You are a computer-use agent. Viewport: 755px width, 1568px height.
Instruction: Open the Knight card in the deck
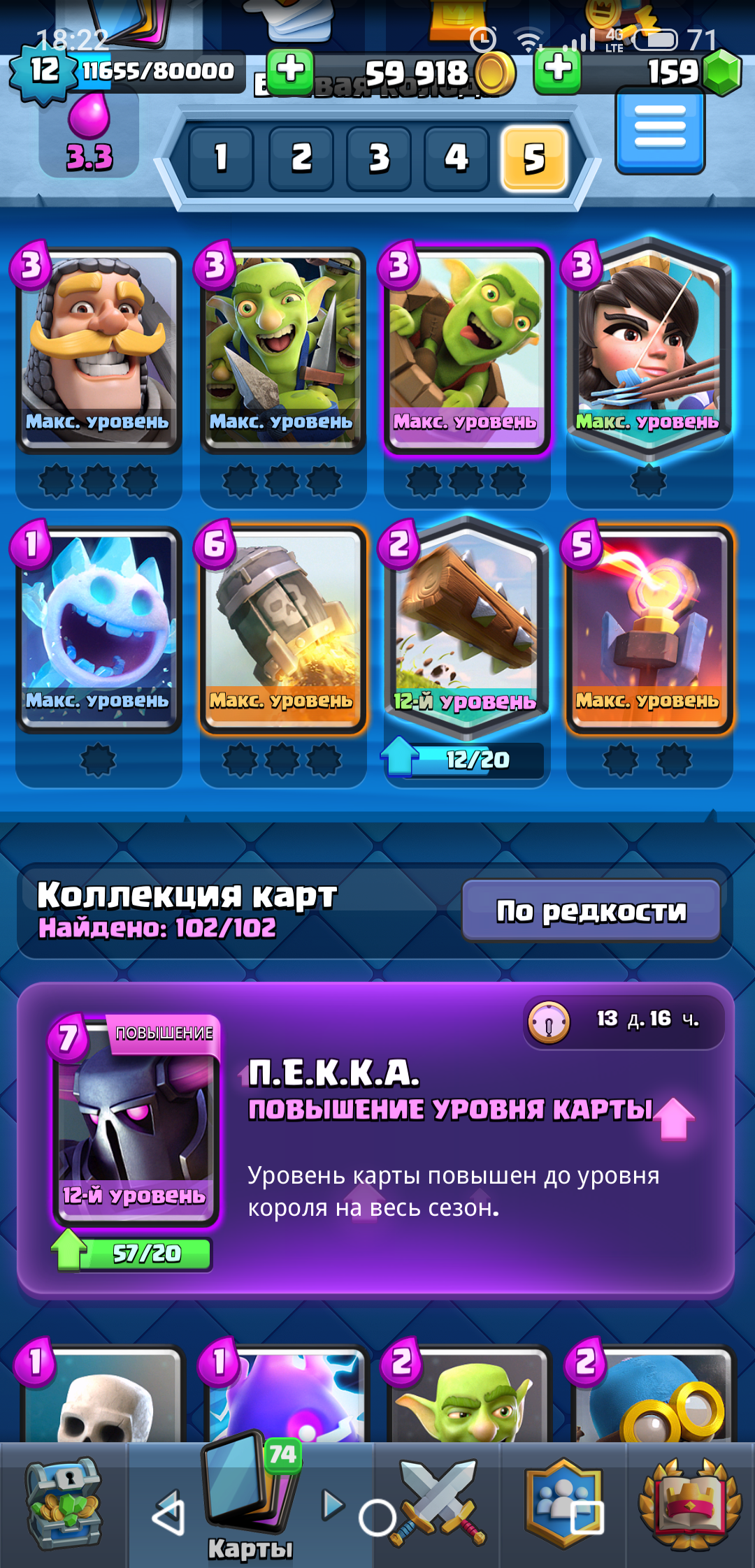tap(98, 349)
